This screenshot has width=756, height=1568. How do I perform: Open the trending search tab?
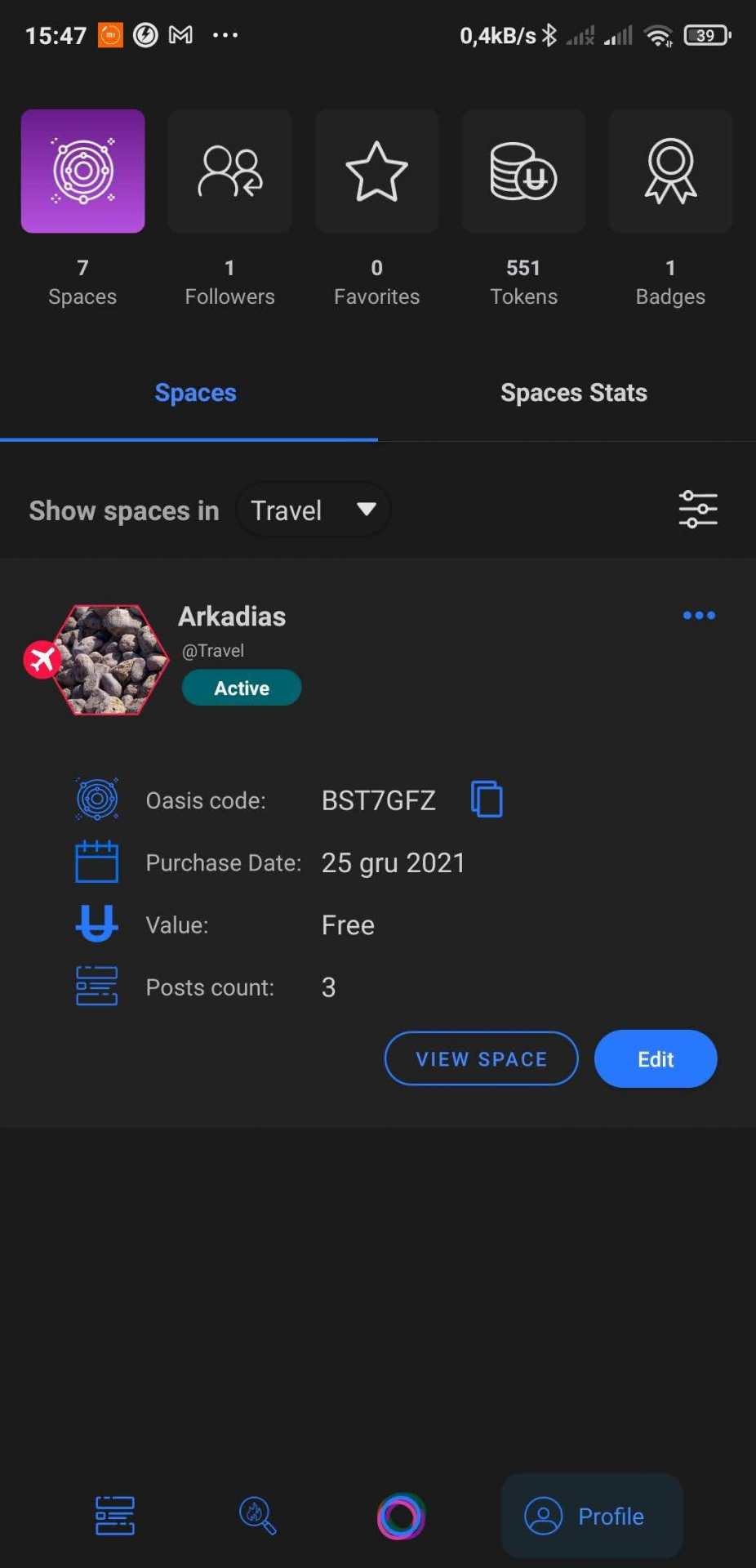pos(257,1516)
